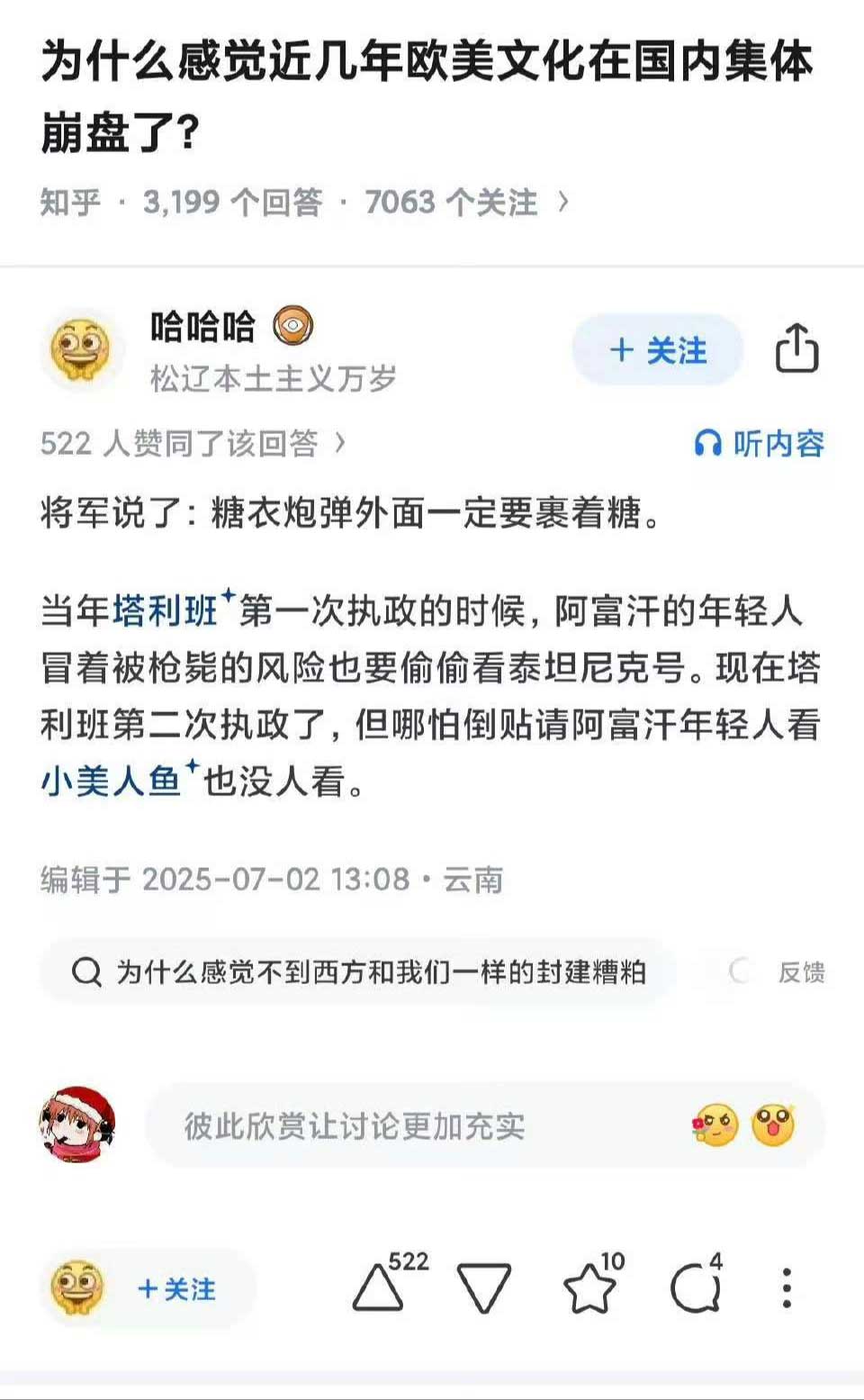864x1400 pixels.
Task: Follow 哈哈哈 with the top 关注 button
Action: (x=658, y=350)
